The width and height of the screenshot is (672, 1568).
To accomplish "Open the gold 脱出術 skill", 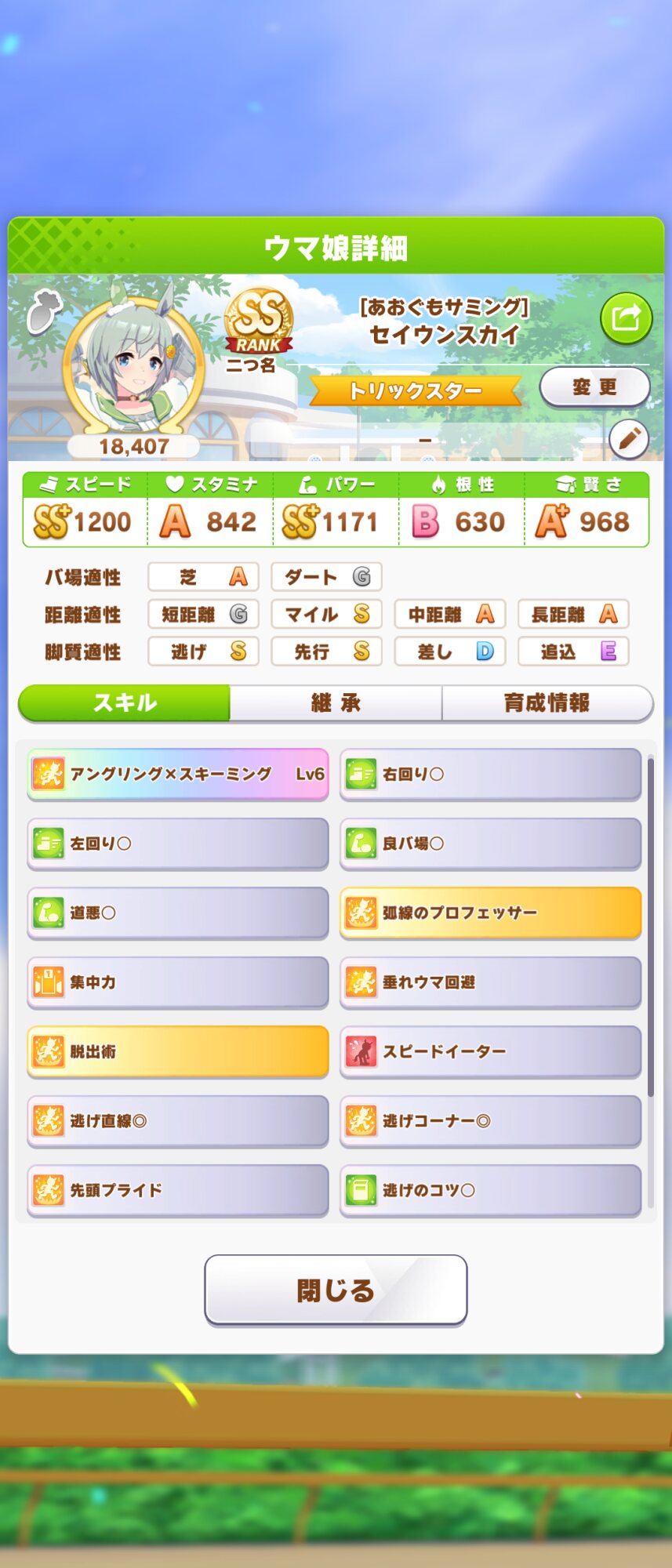I will pos(178,1052).
